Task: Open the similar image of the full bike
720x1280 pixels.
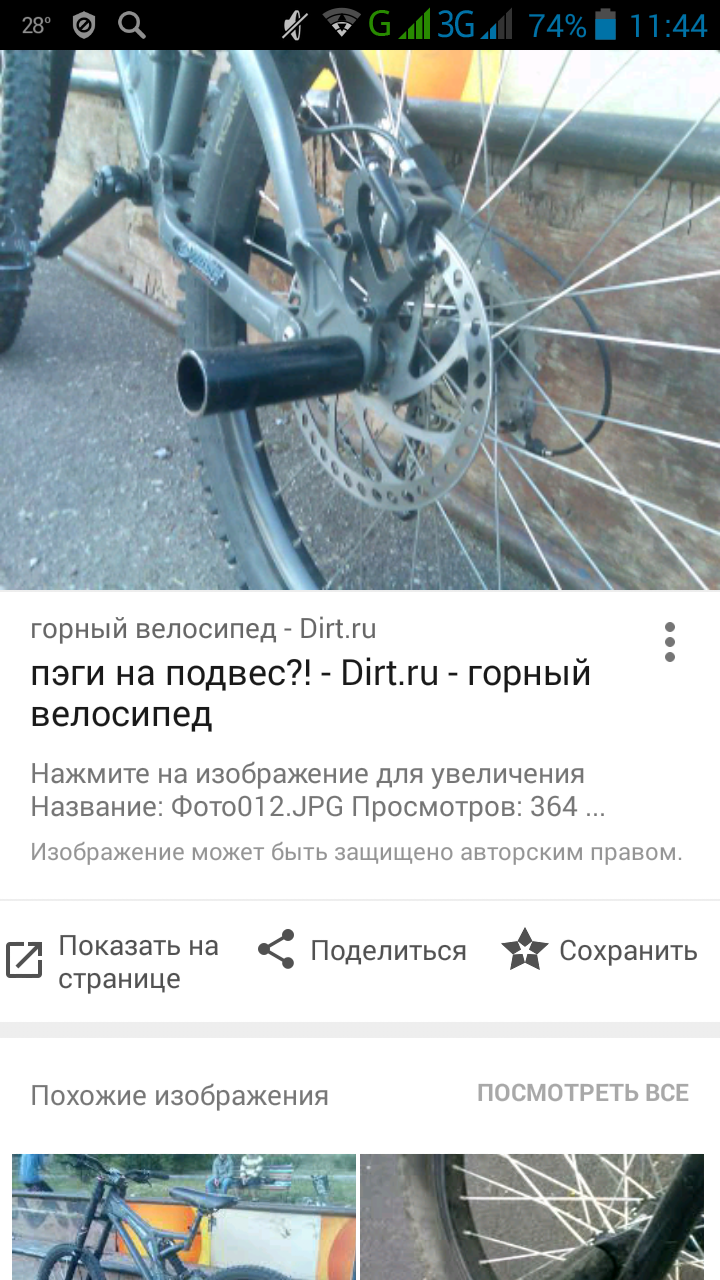Action: point(184,1216)
